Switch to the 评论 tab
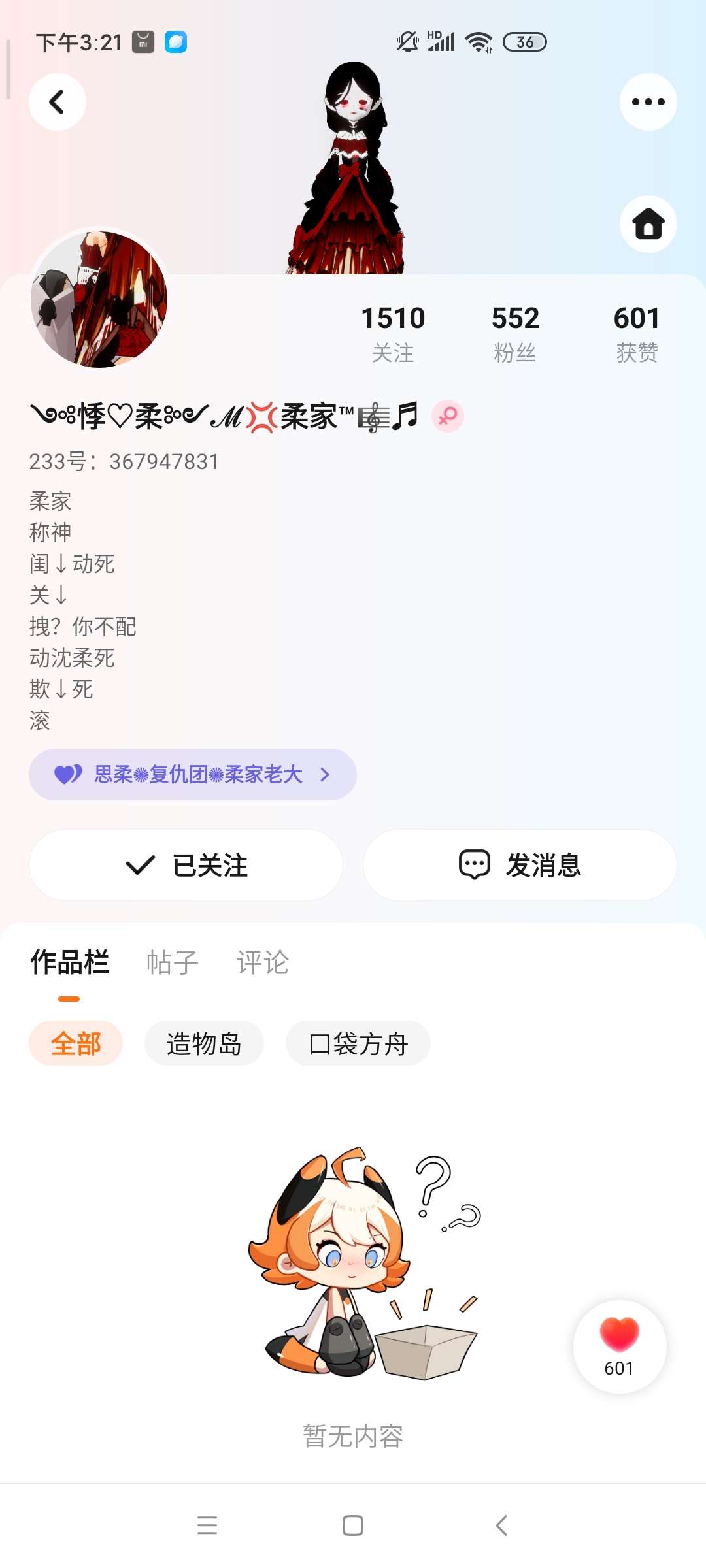Screen dimensions: 706x1568 (263, 962)
